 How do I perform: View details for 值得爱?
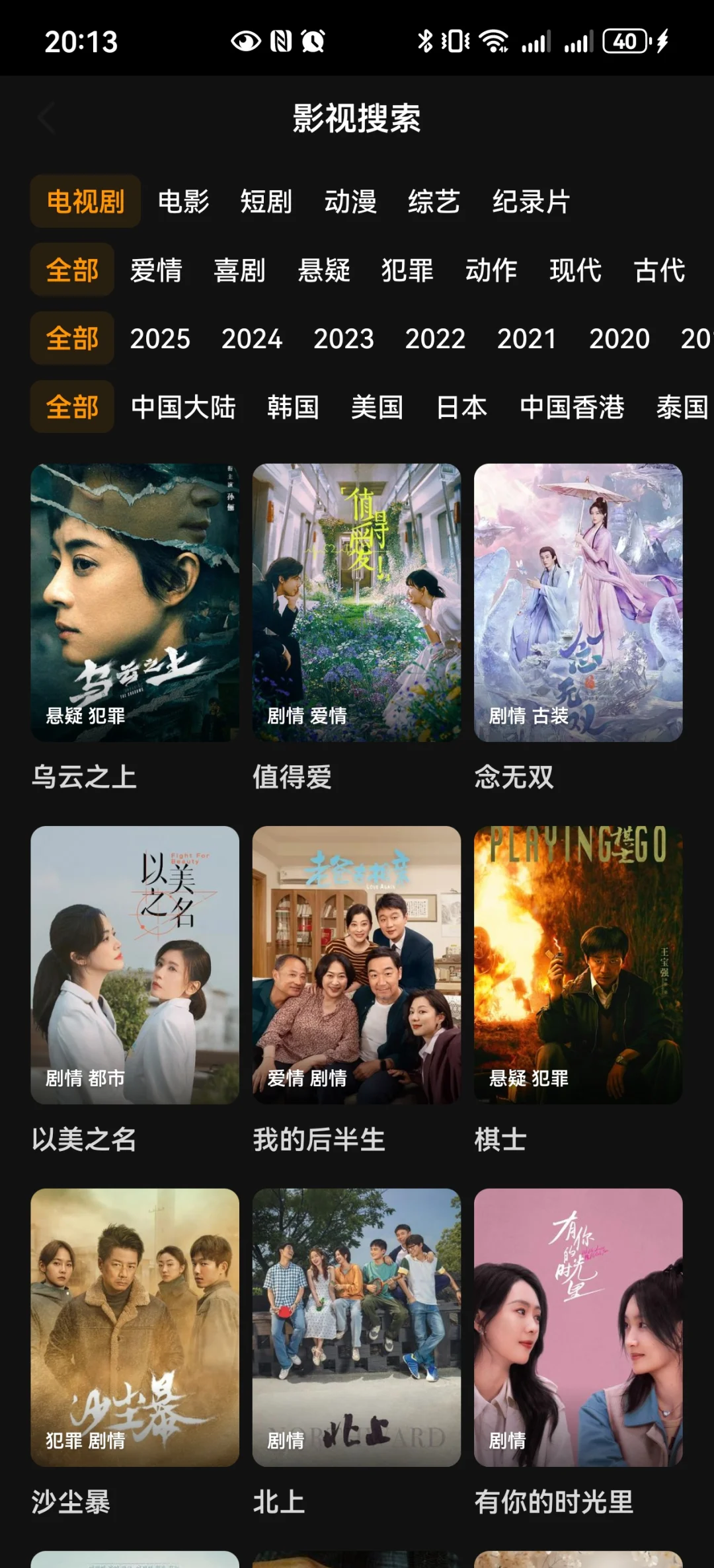tap(356, 602)
